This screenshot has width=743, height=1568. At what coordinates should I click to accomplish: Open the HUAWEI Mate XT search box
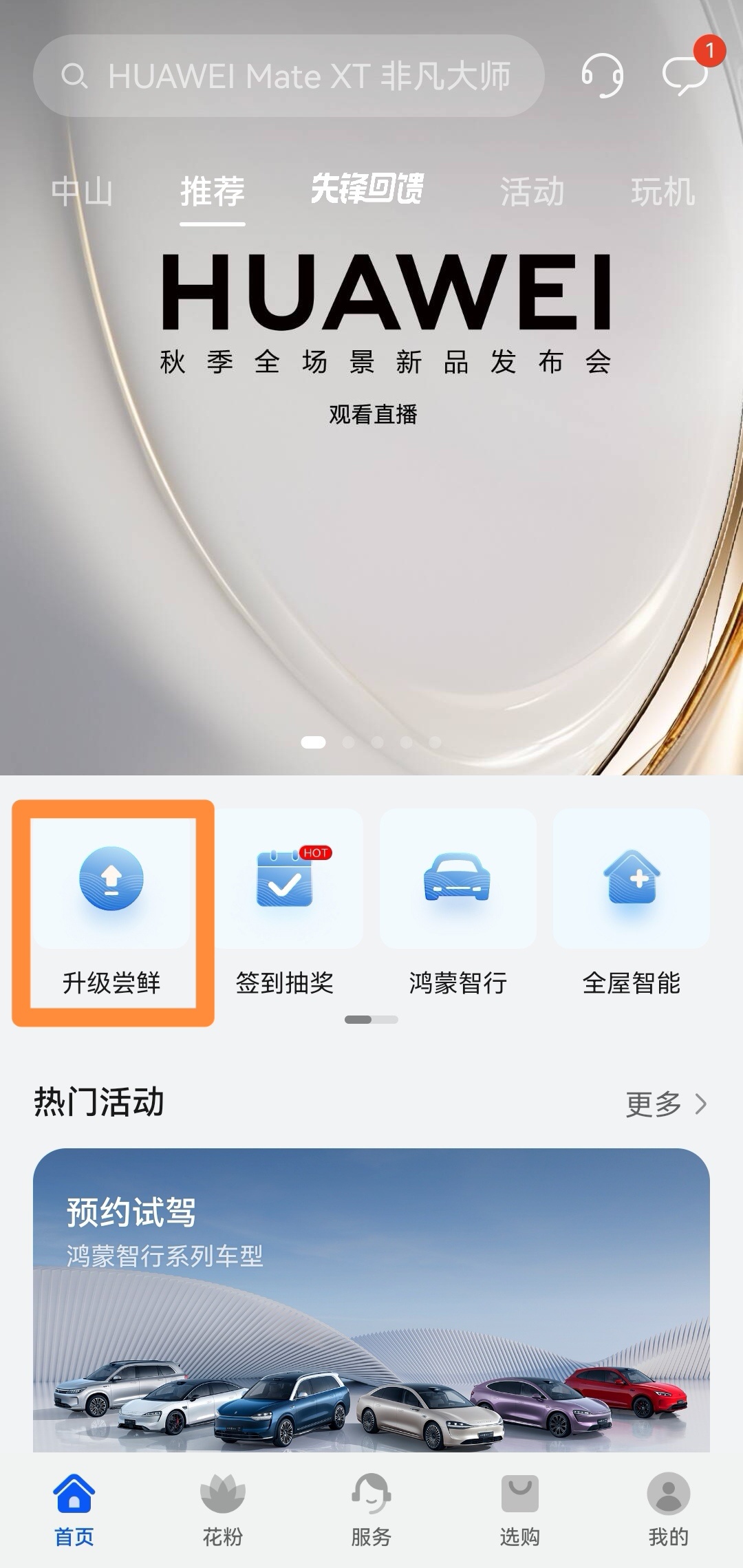(289, 76)
